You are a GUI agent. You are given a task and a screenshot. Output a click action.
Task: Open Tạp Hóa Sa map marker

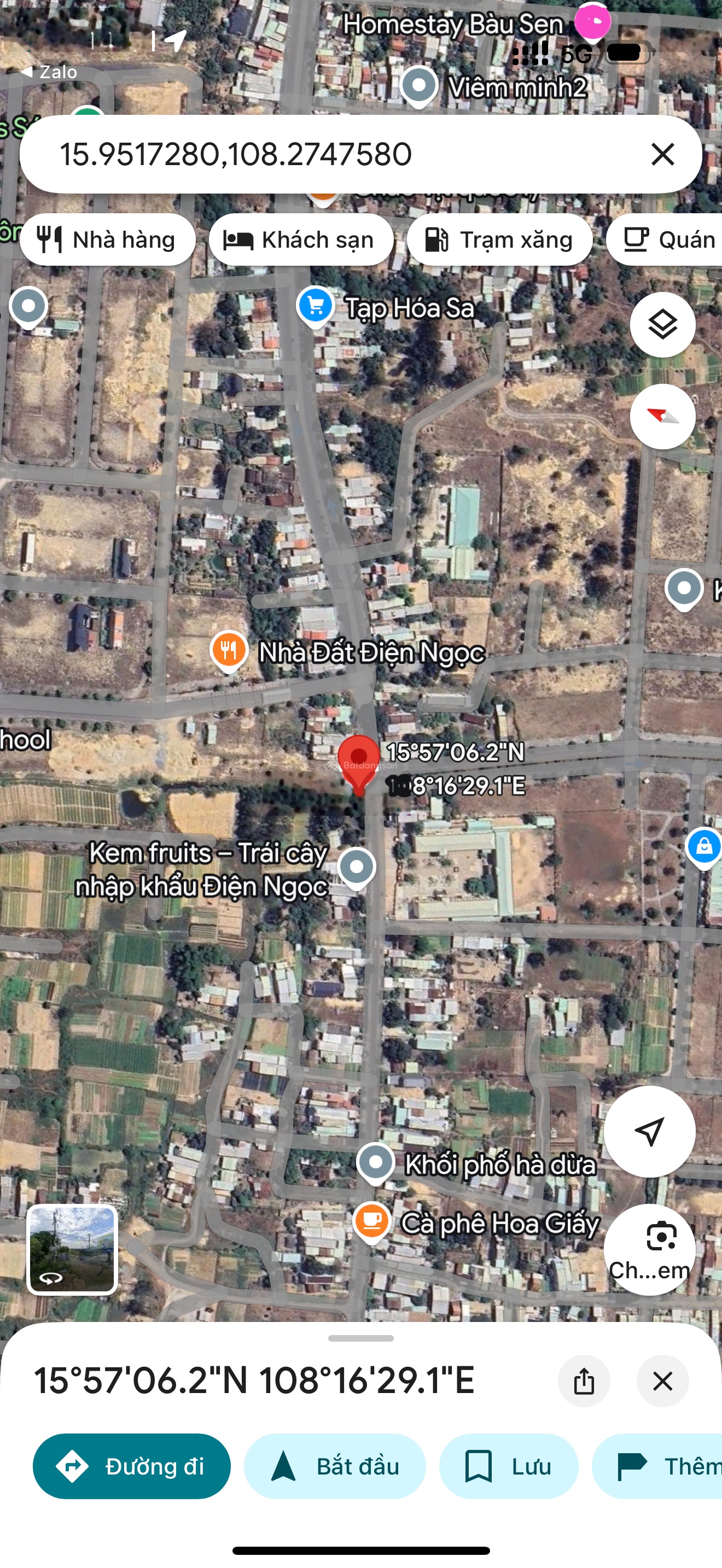pyautogui.click(x=316, y=306)
